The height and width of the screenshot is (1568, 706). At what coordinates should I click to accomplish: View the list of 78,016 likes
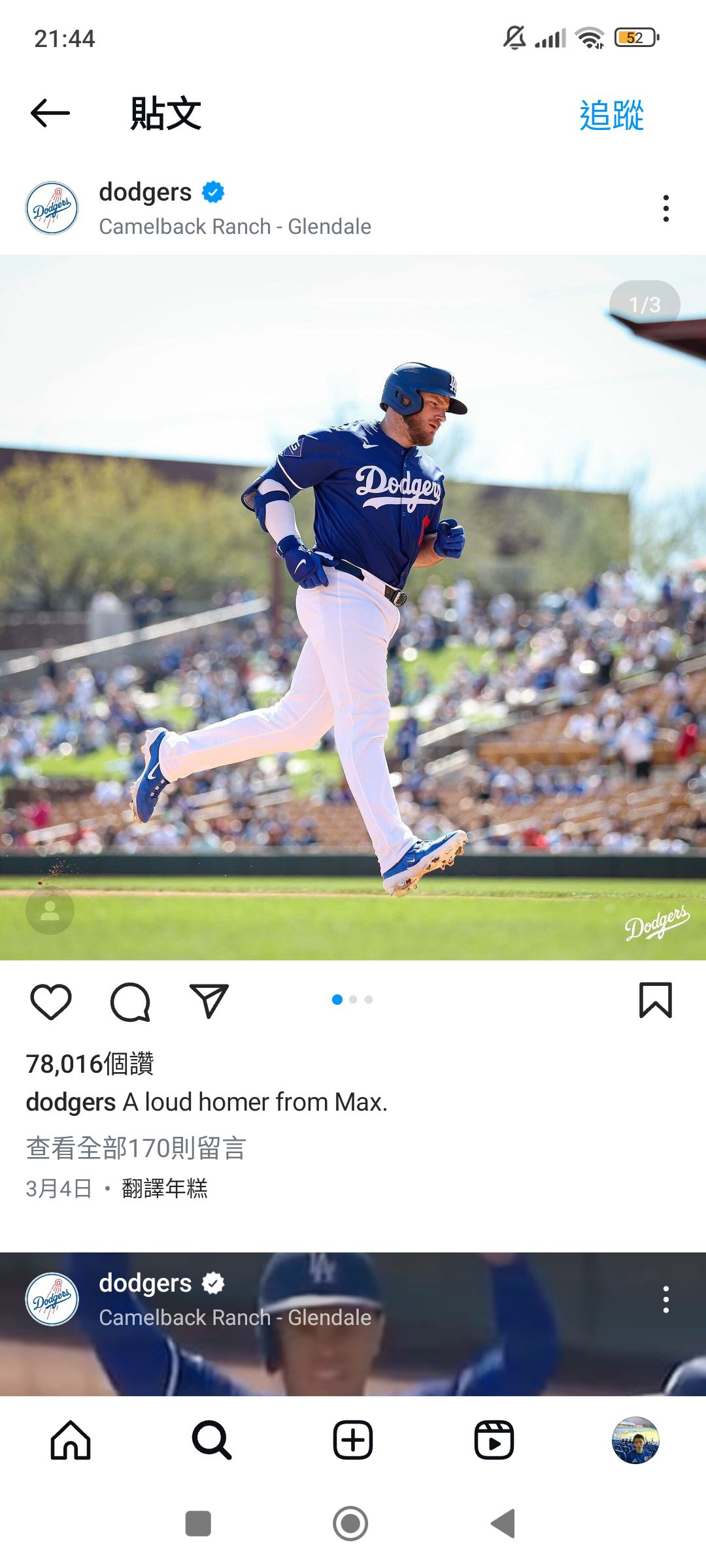pos(90,1064)
